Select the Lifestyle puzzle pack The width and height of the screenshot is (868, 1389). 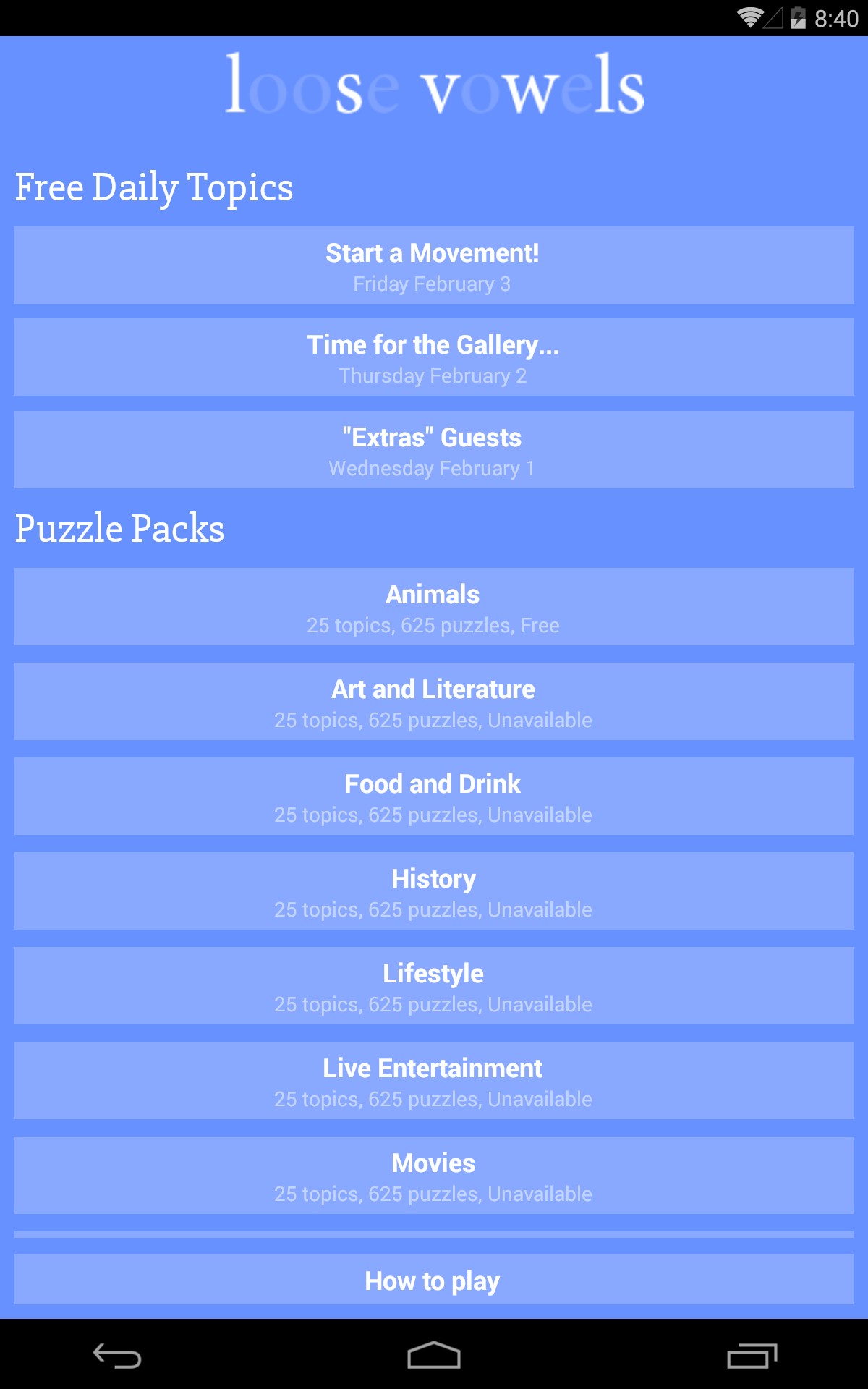point(434,986)
